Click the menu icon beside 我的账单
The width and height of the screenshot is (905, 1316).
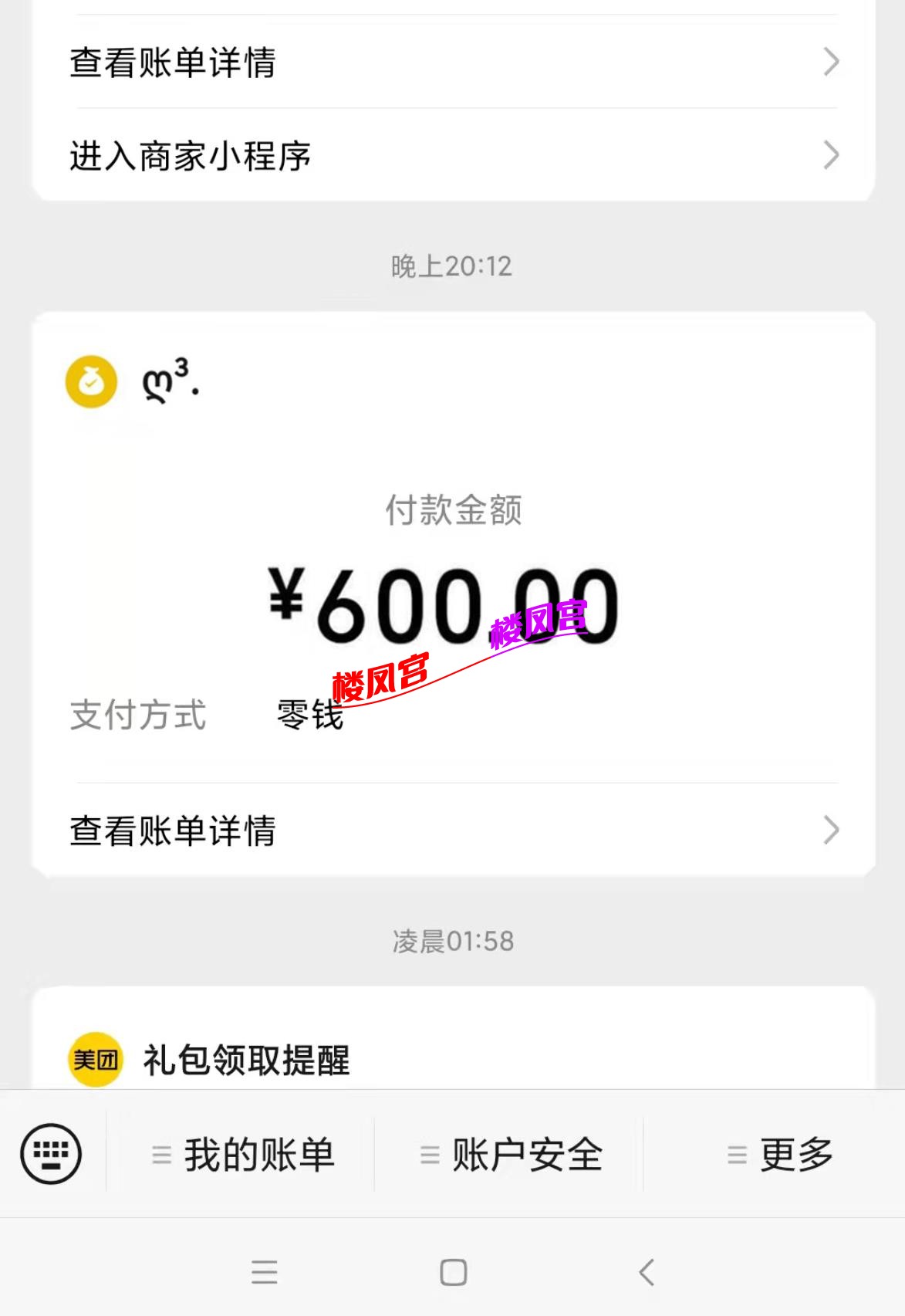160,1155
